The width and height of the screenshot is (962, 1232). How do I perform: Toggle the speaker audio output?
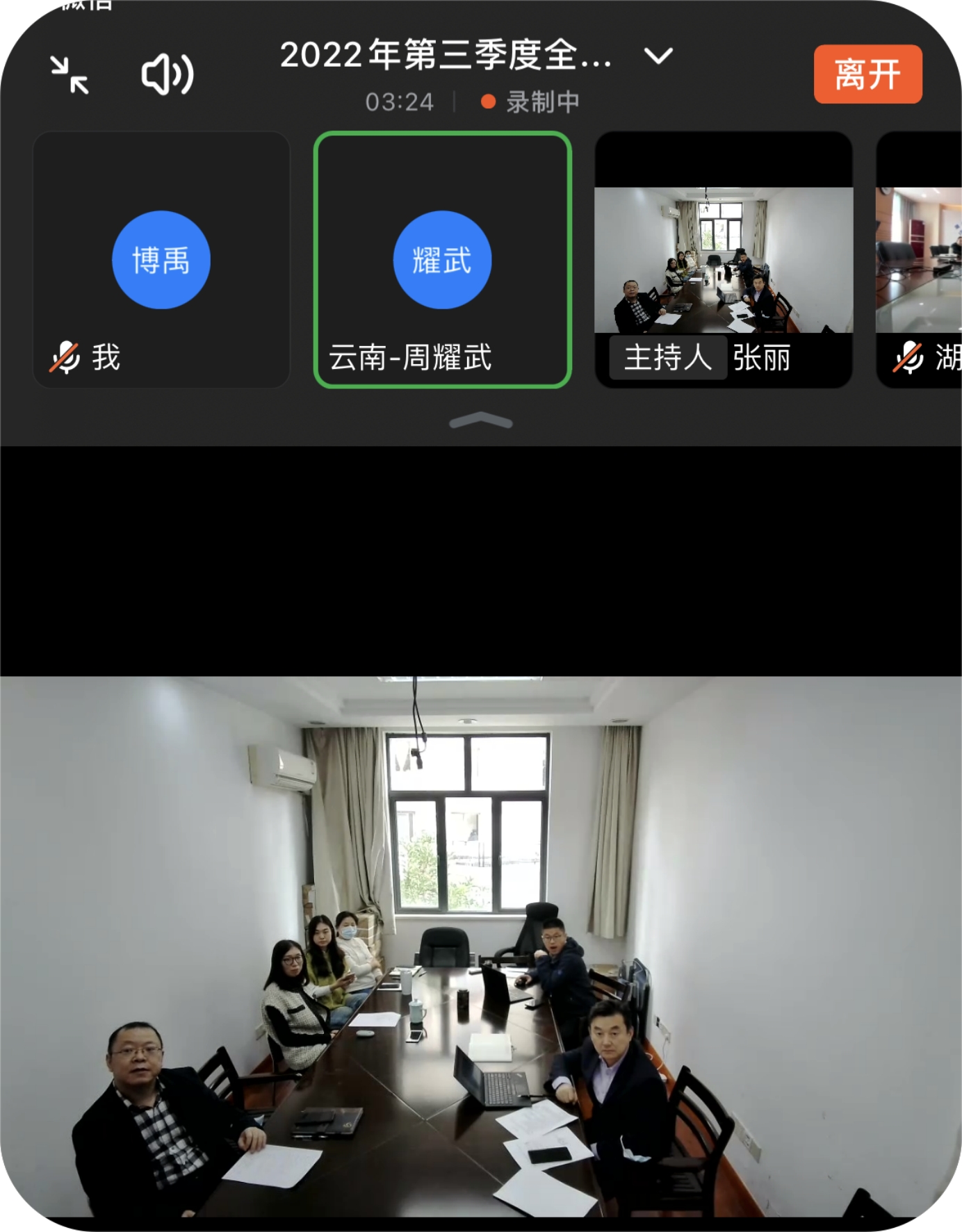(x=167, y=75)
